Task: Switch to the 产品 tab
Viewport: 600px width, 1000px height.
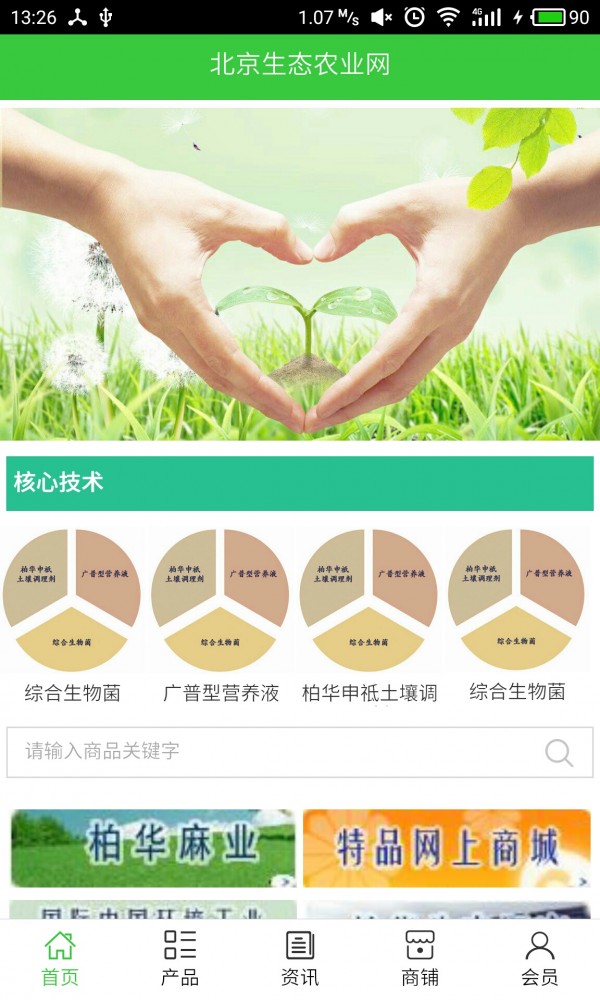Action: (180, 958)
